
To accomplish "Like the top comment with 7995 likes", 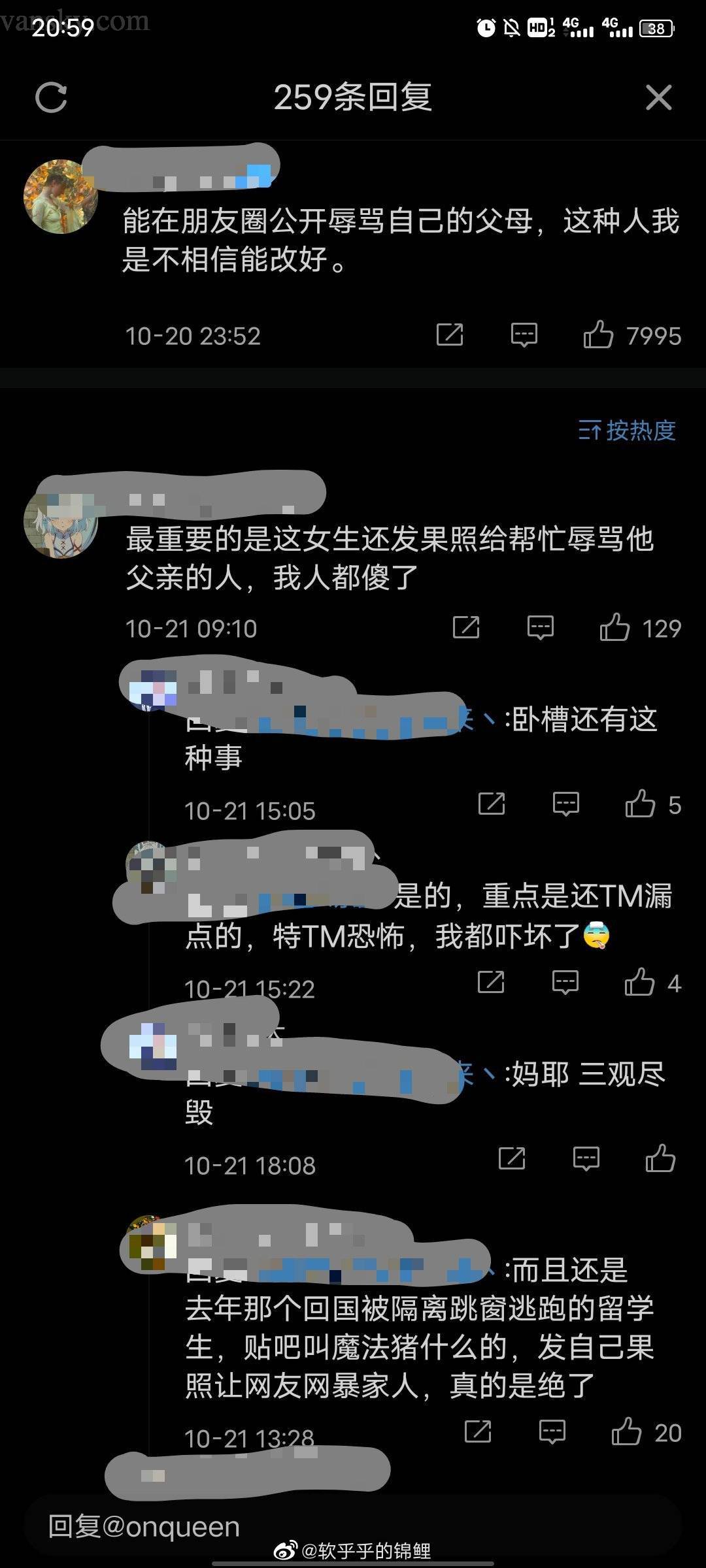I will (x=598, y=335).
